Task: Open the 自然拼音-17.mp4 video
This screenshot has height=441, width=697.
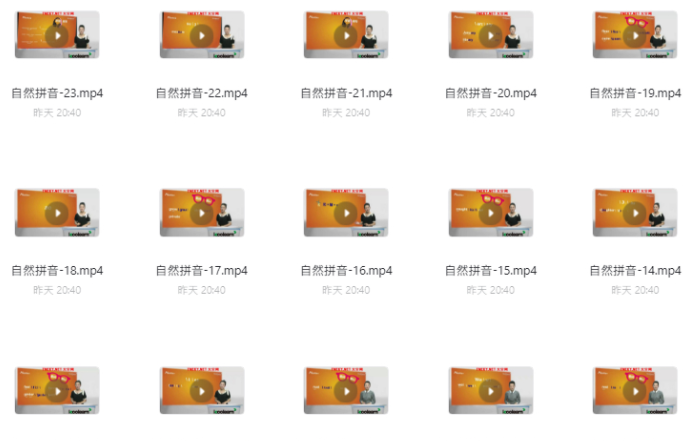Action: (201, 213)
